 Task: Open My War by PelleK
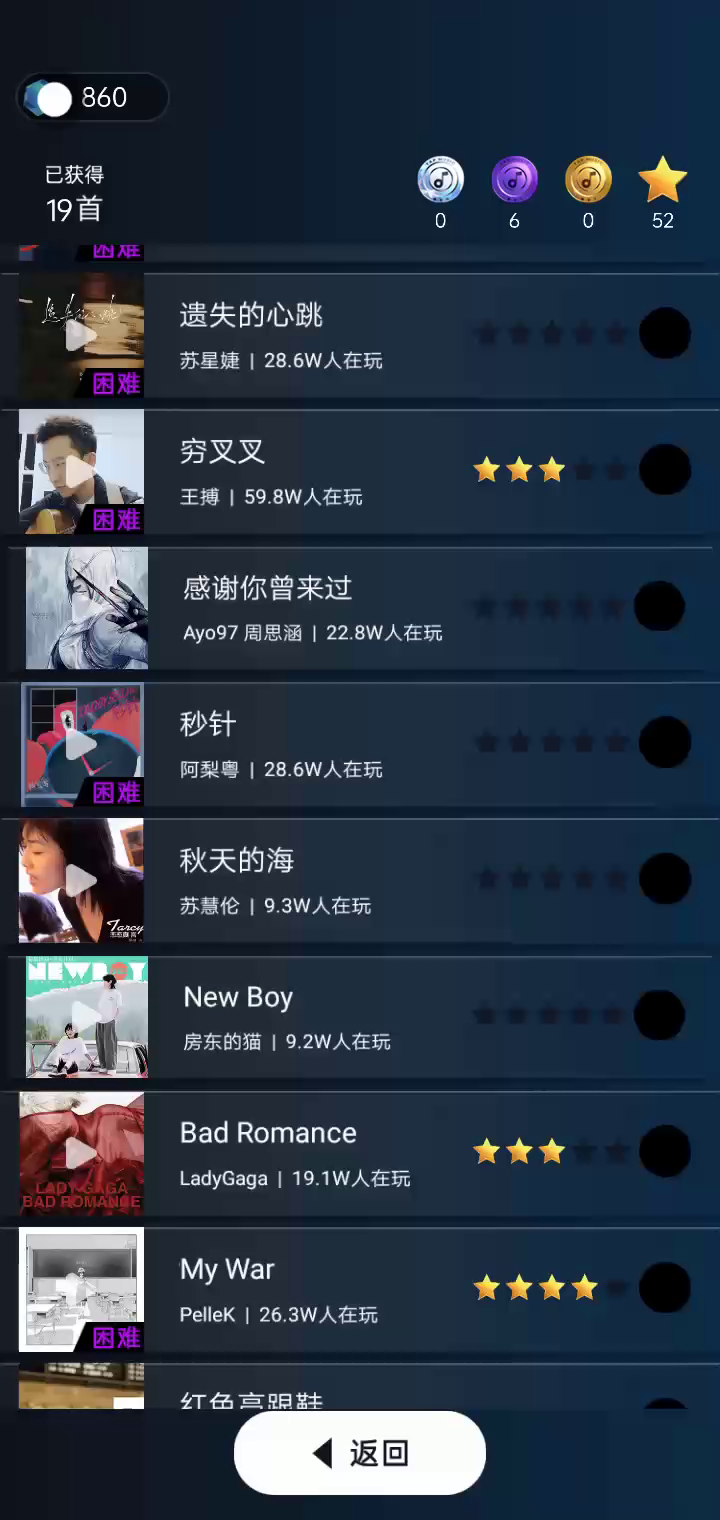click(x=300, y=1288)
